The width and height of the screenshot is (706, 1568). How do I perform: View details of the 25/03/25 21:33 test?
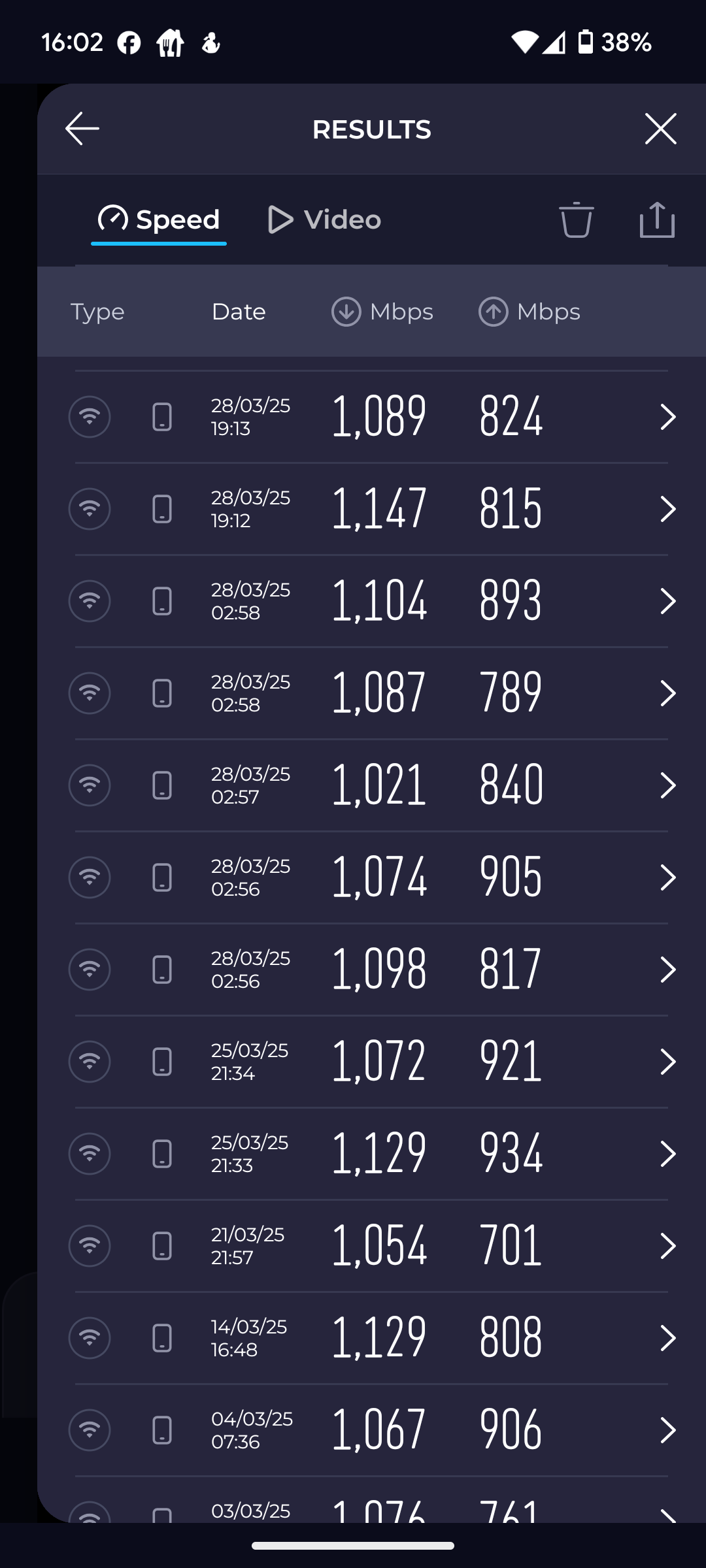click(x=371, y=1154)
